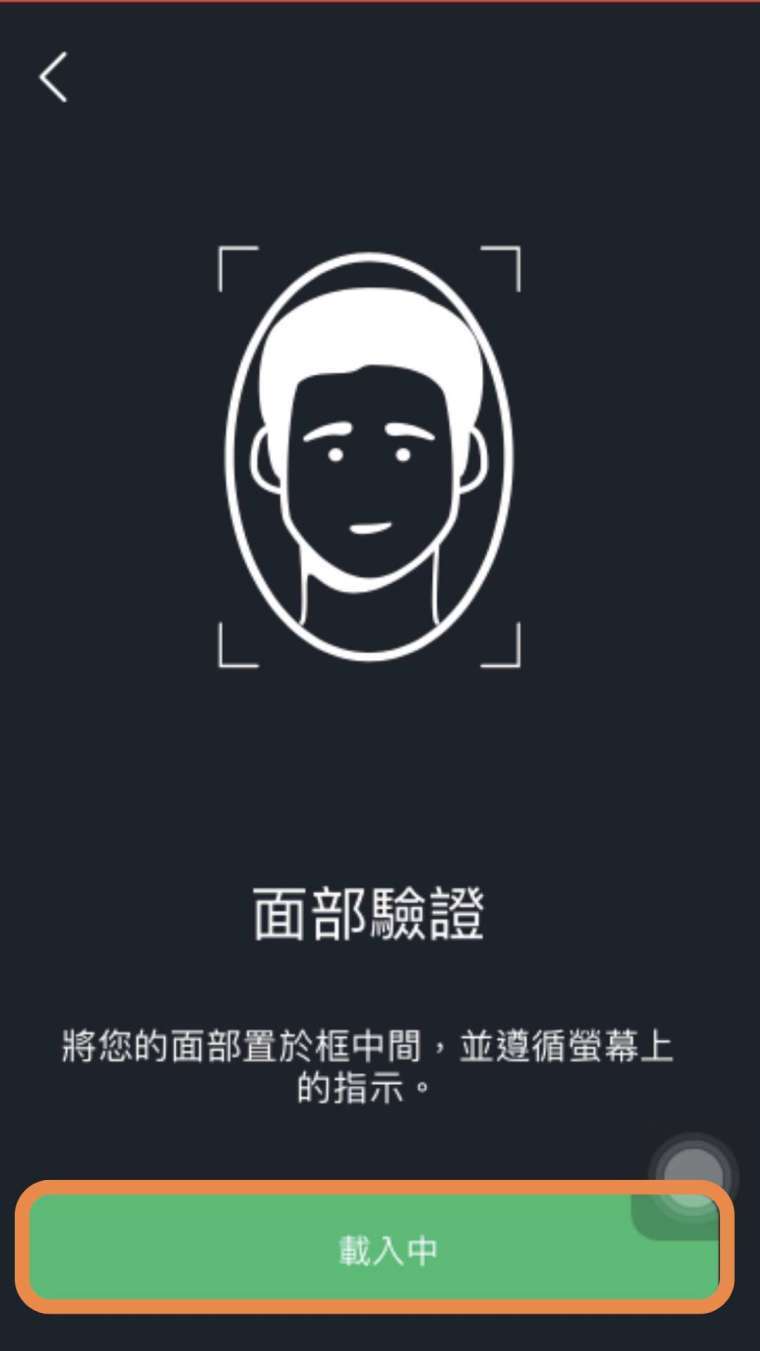The image size is (760, 1351).
Task: Go back using the top arrow
Action: [54, 77]
